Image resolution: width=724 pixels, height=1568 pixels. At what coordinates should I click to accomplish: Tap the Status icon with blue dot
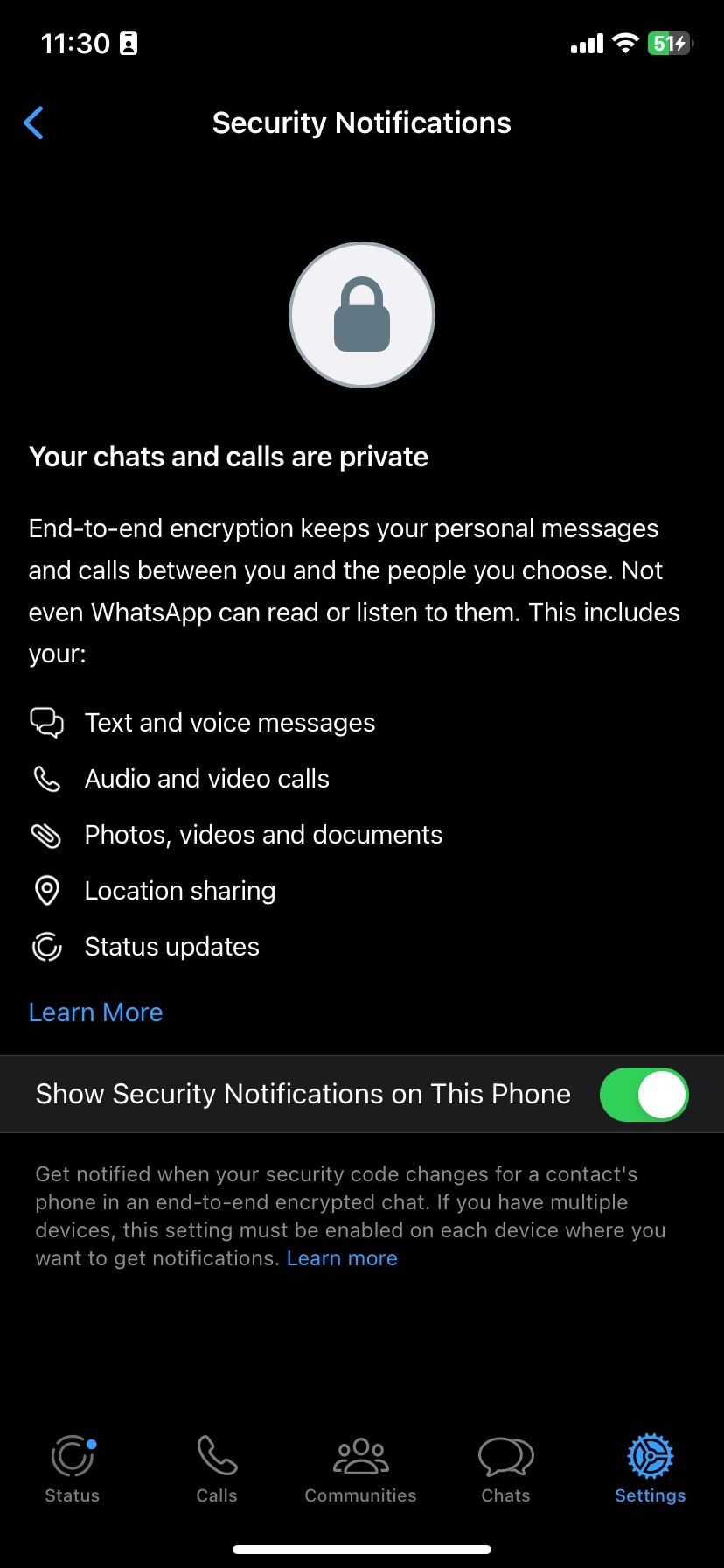[72, 1455]
